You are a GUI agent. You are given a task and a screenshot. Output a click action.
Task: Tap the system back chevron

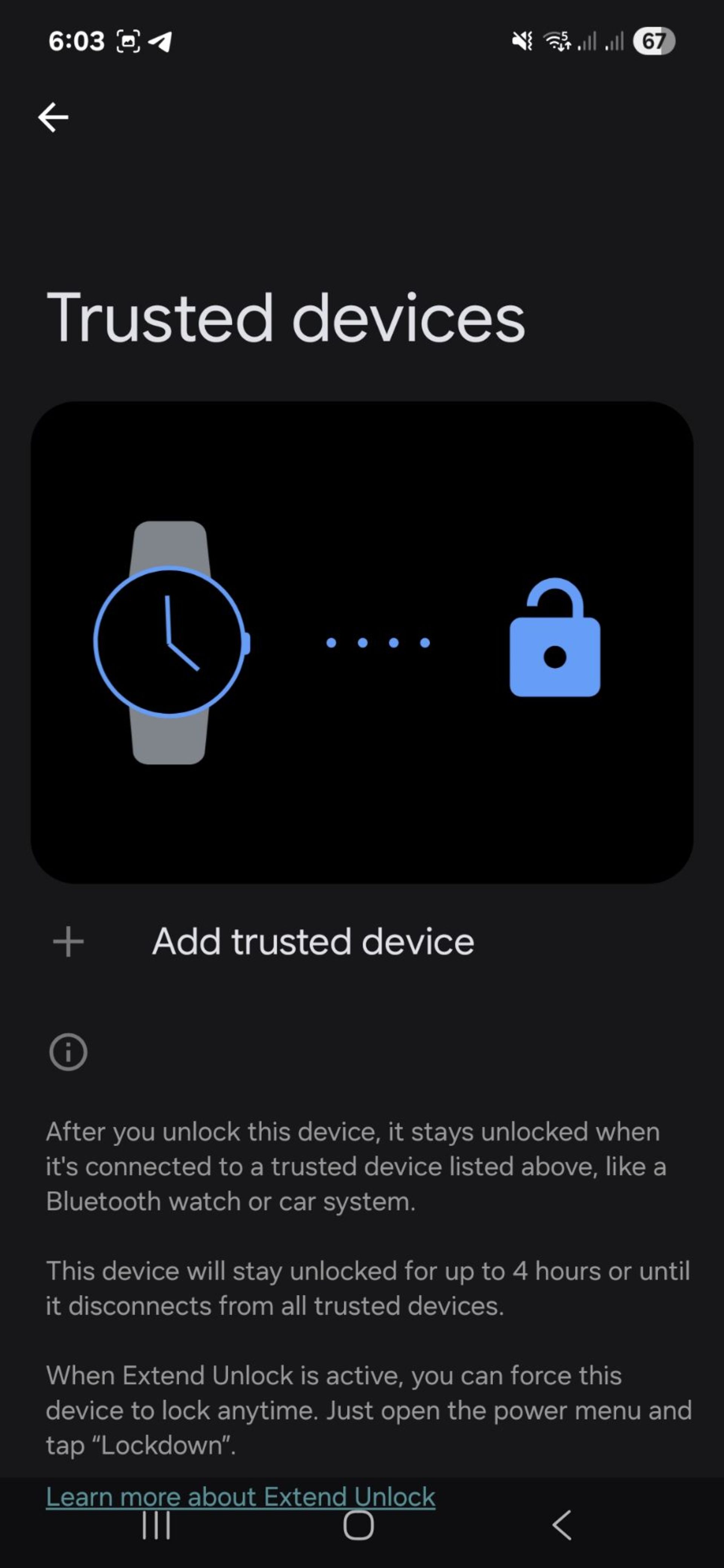click(x=561, y=1526)
